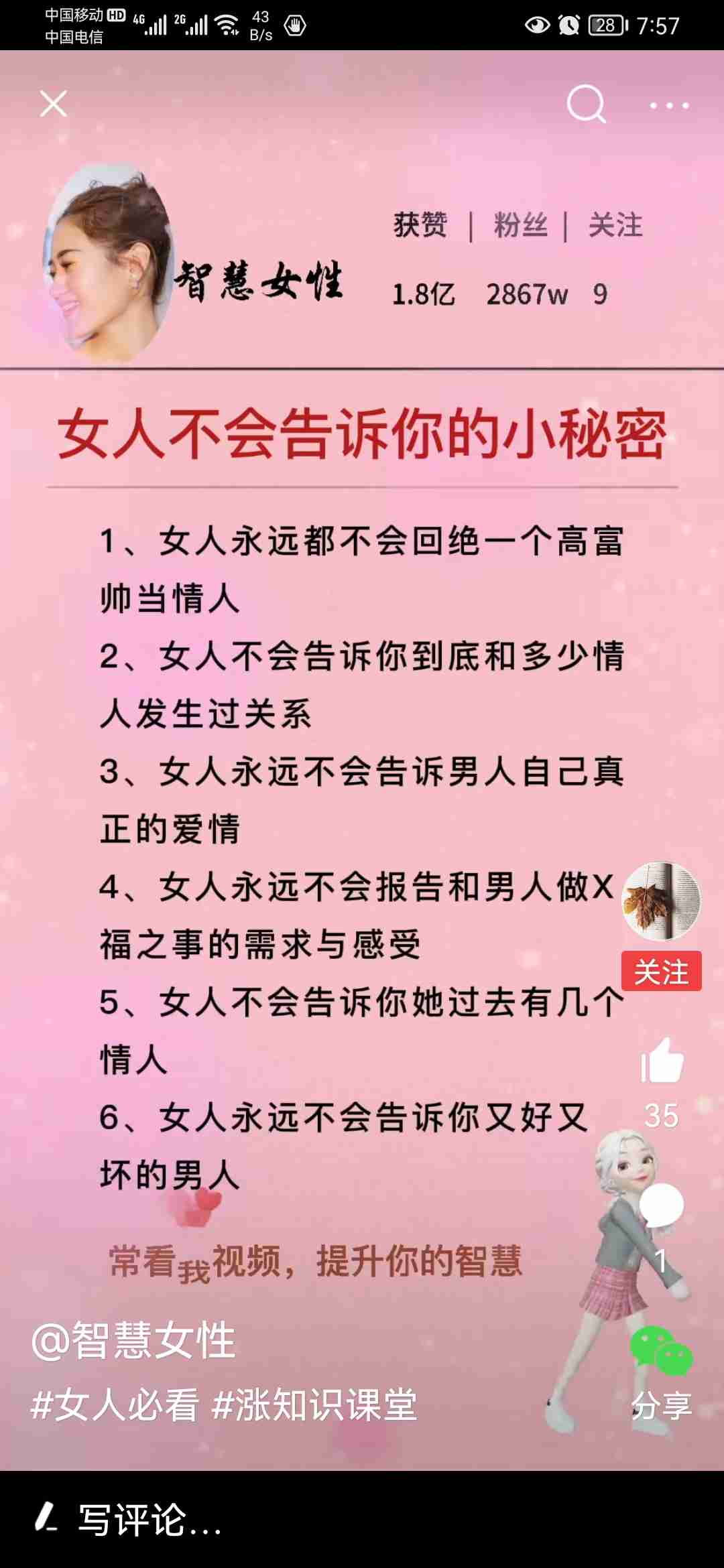Share the video via WeChat 分享 icon

click(x=661, y=1354)
